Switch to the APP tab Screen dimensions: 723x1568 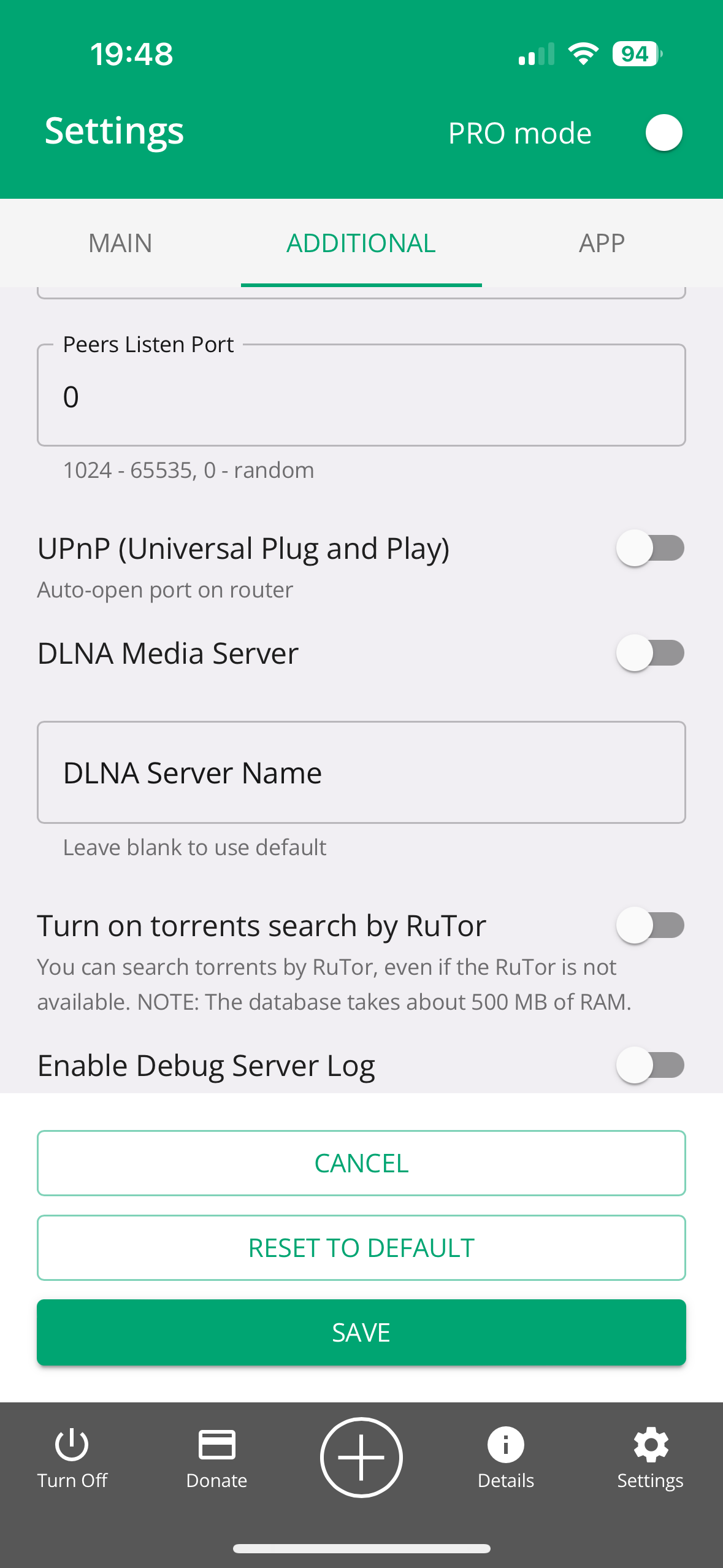click(602, 243)
